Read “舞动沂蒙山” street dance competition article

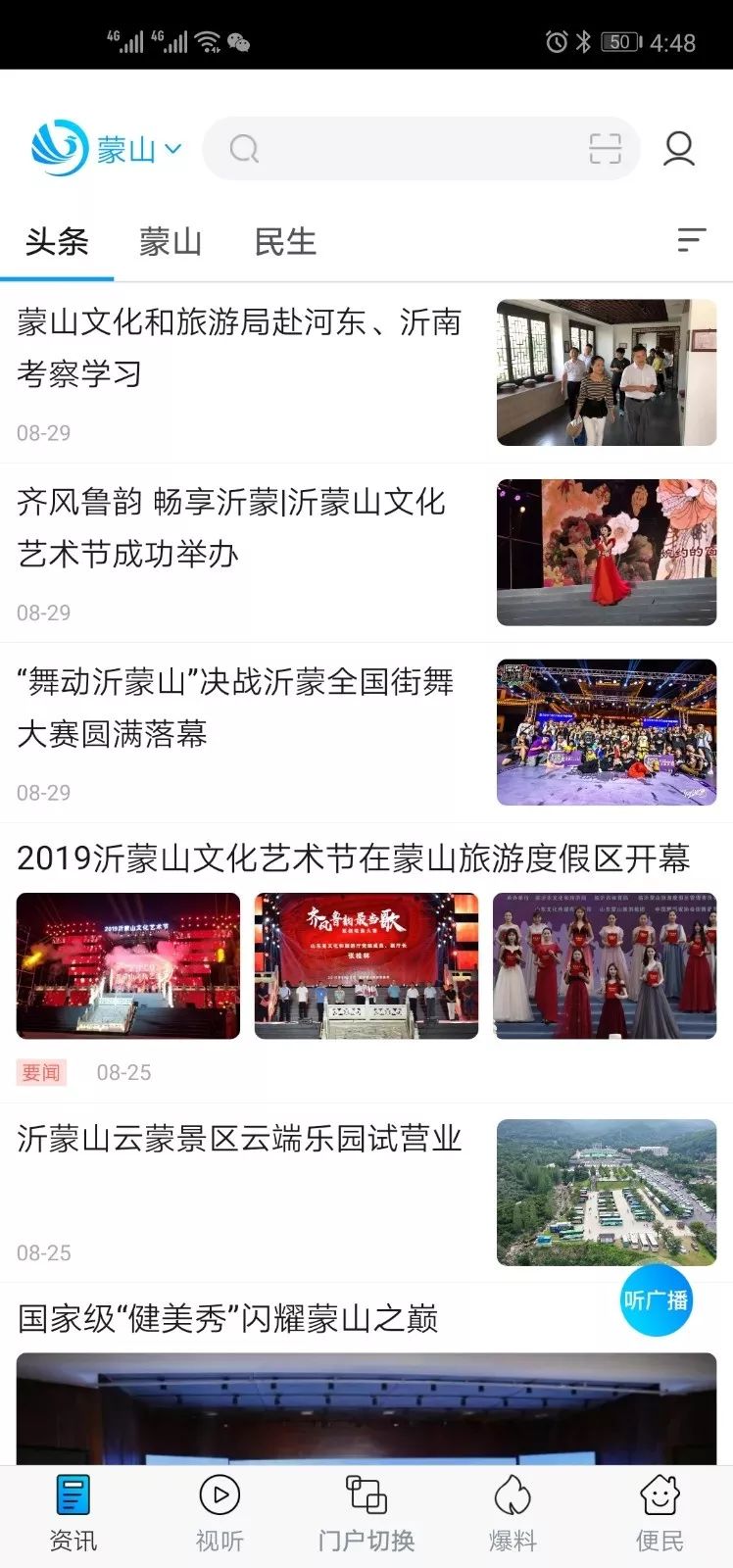[x=366, y=732]
